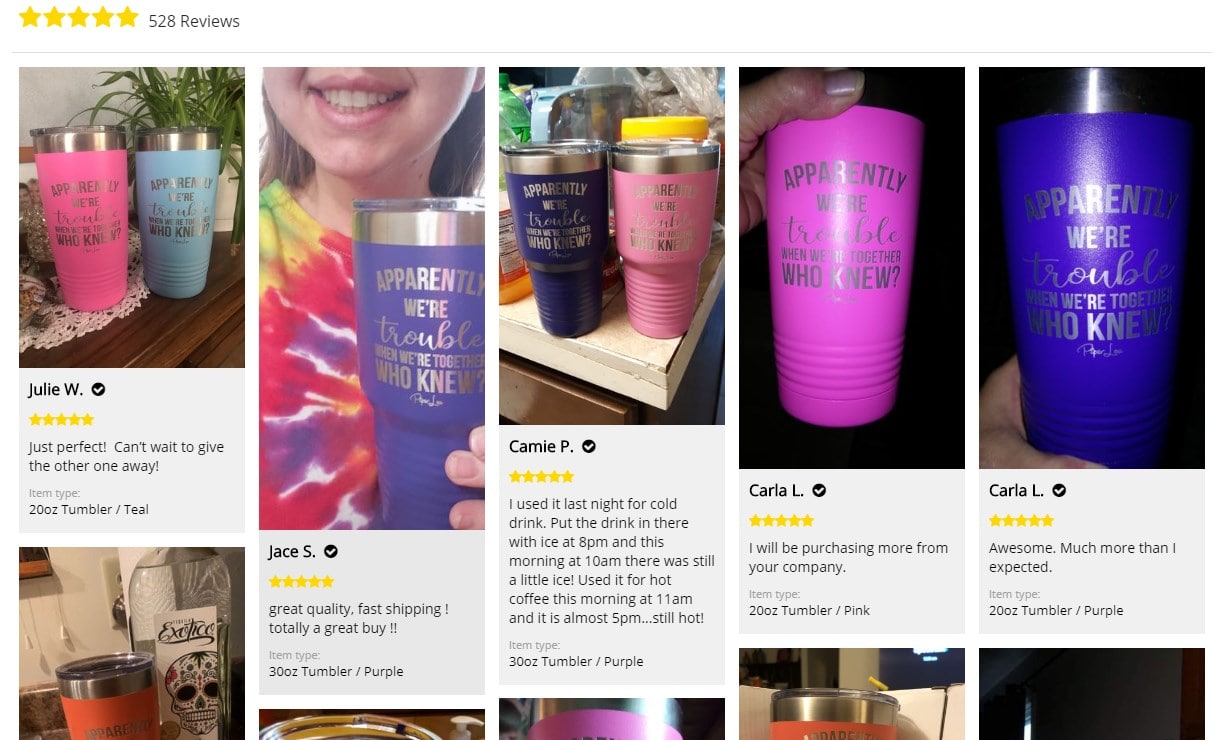Screen dimensions: 1215x740
Task: View the orange tumbler photo beside the skull bottle
Action: pos(132,643)
